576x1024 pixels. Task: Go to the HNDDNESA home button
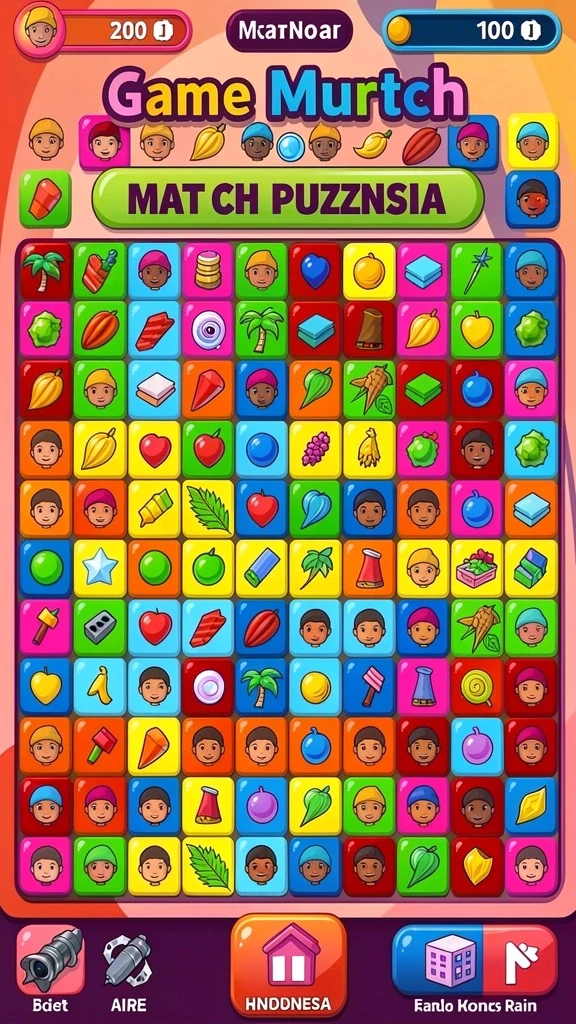[288, 965]
